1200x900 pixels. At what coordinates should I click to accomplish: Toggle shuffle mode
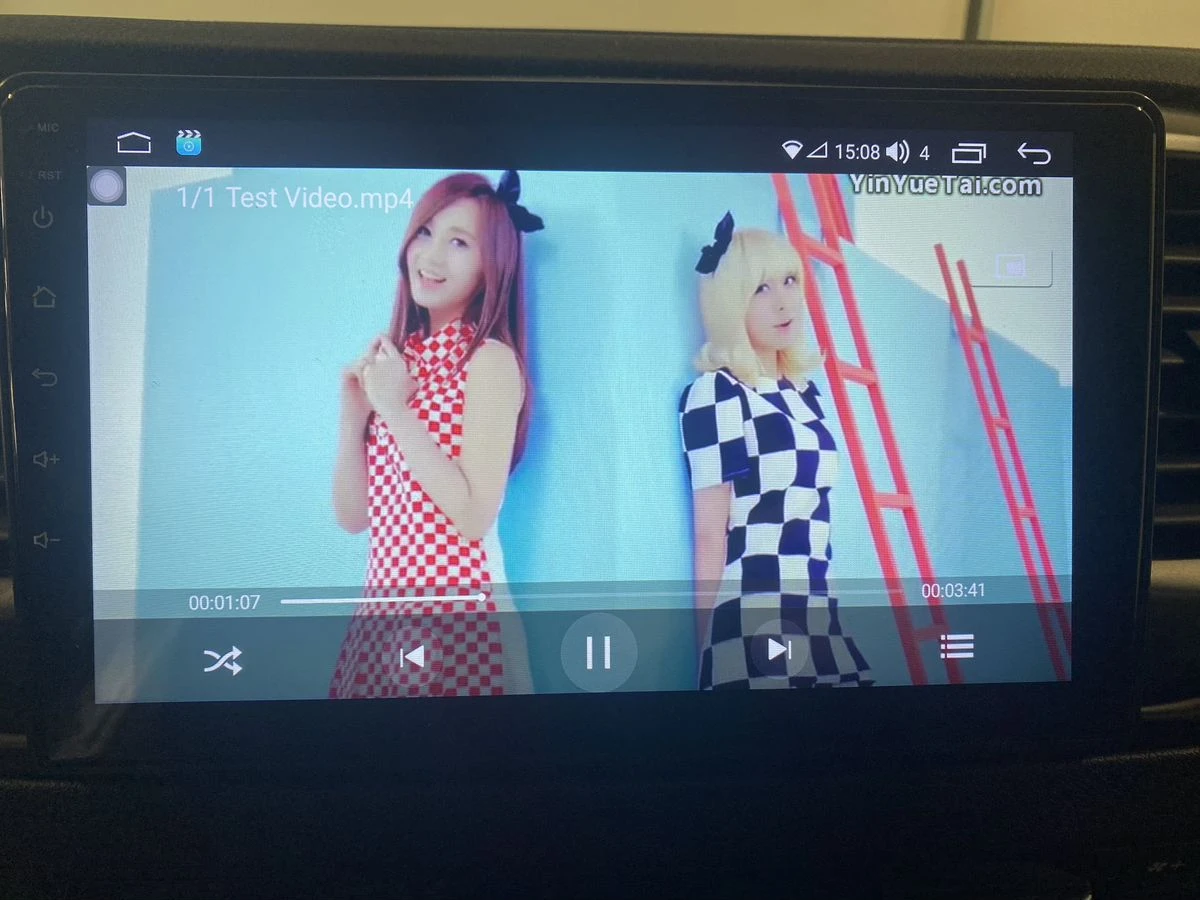coord(222,660)
